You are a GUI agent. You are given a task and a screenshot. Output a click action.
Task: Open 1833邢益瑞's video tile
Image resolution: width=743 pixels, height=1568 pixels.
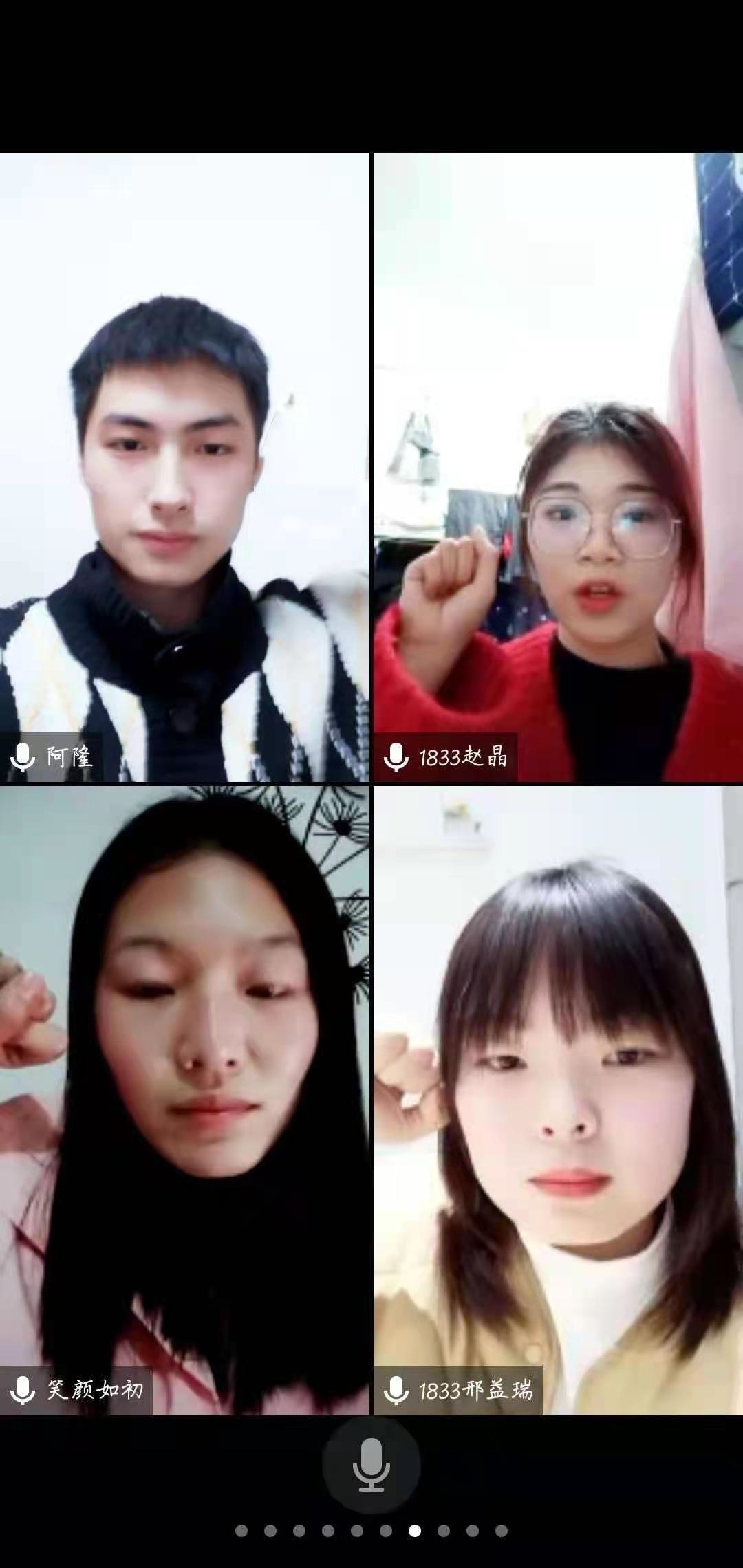tap(558, 1100)
